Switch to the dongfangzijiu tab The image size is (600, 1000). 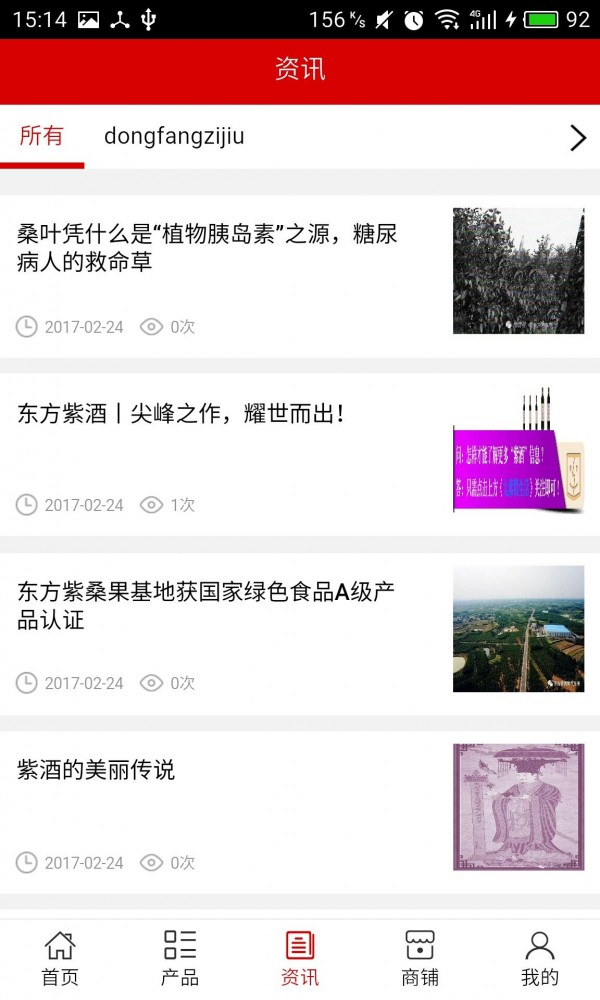pyautogui.click(x=174, y=137)
